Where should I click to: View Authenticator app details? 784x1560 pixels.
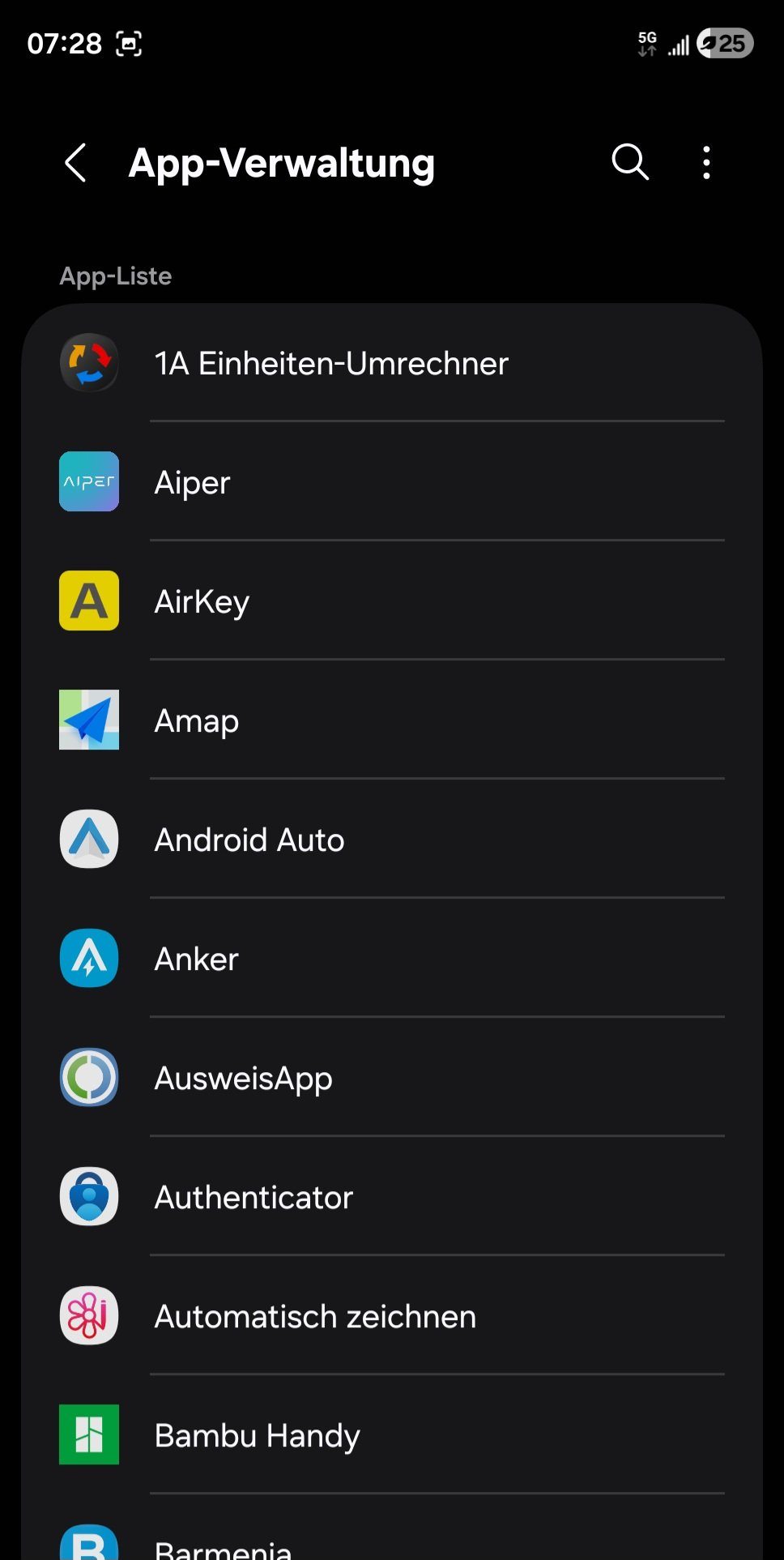254,1198
